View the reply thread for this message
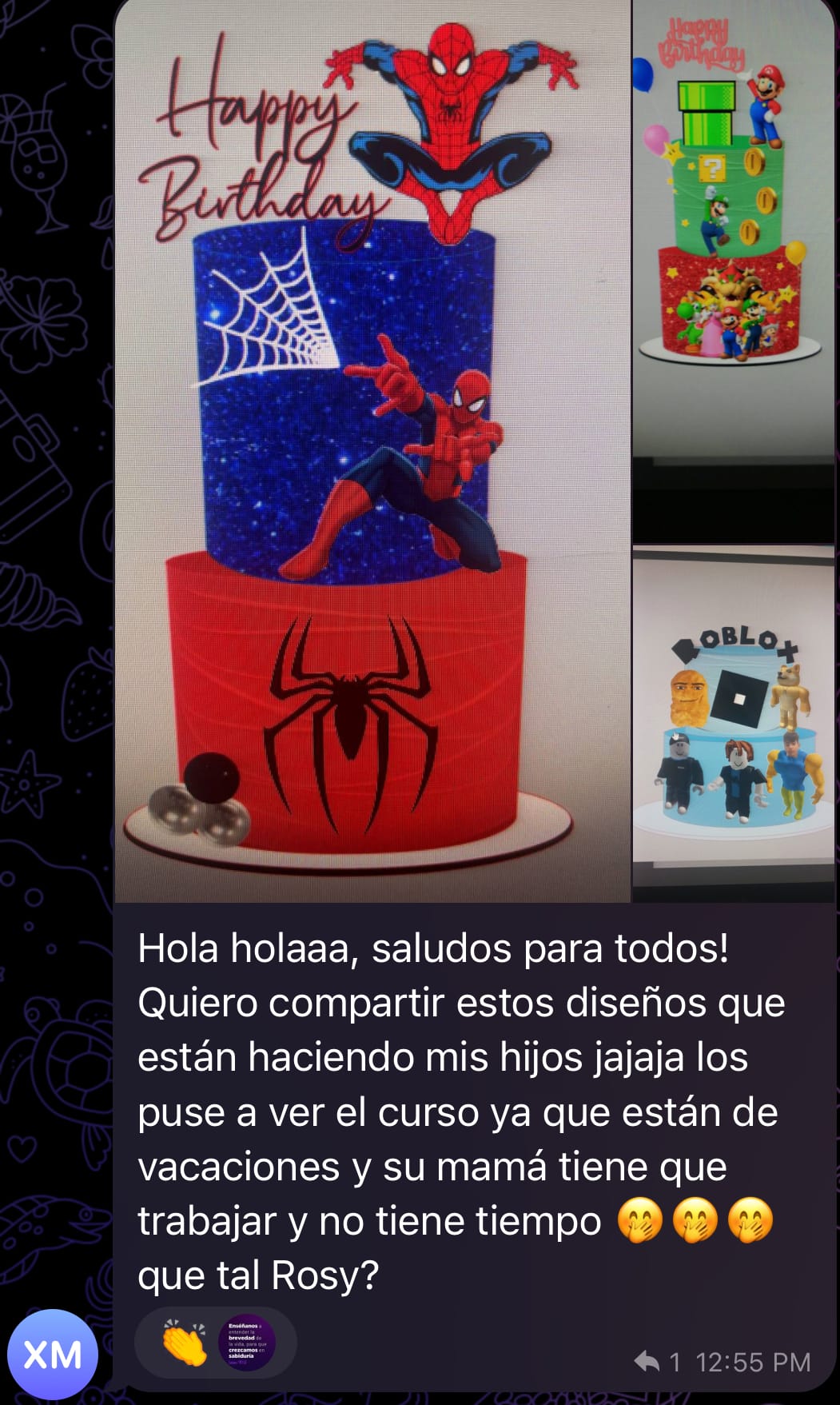The height and width of the screenshot is (1405, 840). point(659,1361)
